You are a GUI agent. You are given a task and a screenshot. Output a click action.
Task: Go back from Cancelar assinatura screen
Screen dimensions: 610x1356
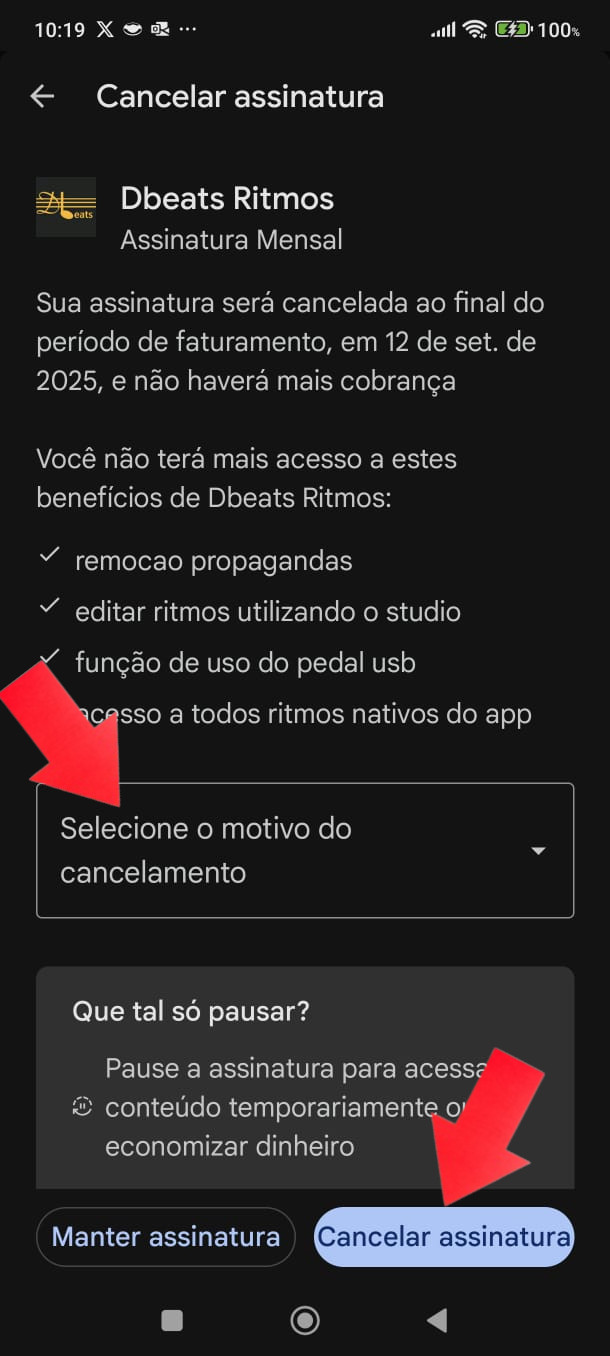click(42, 96)
